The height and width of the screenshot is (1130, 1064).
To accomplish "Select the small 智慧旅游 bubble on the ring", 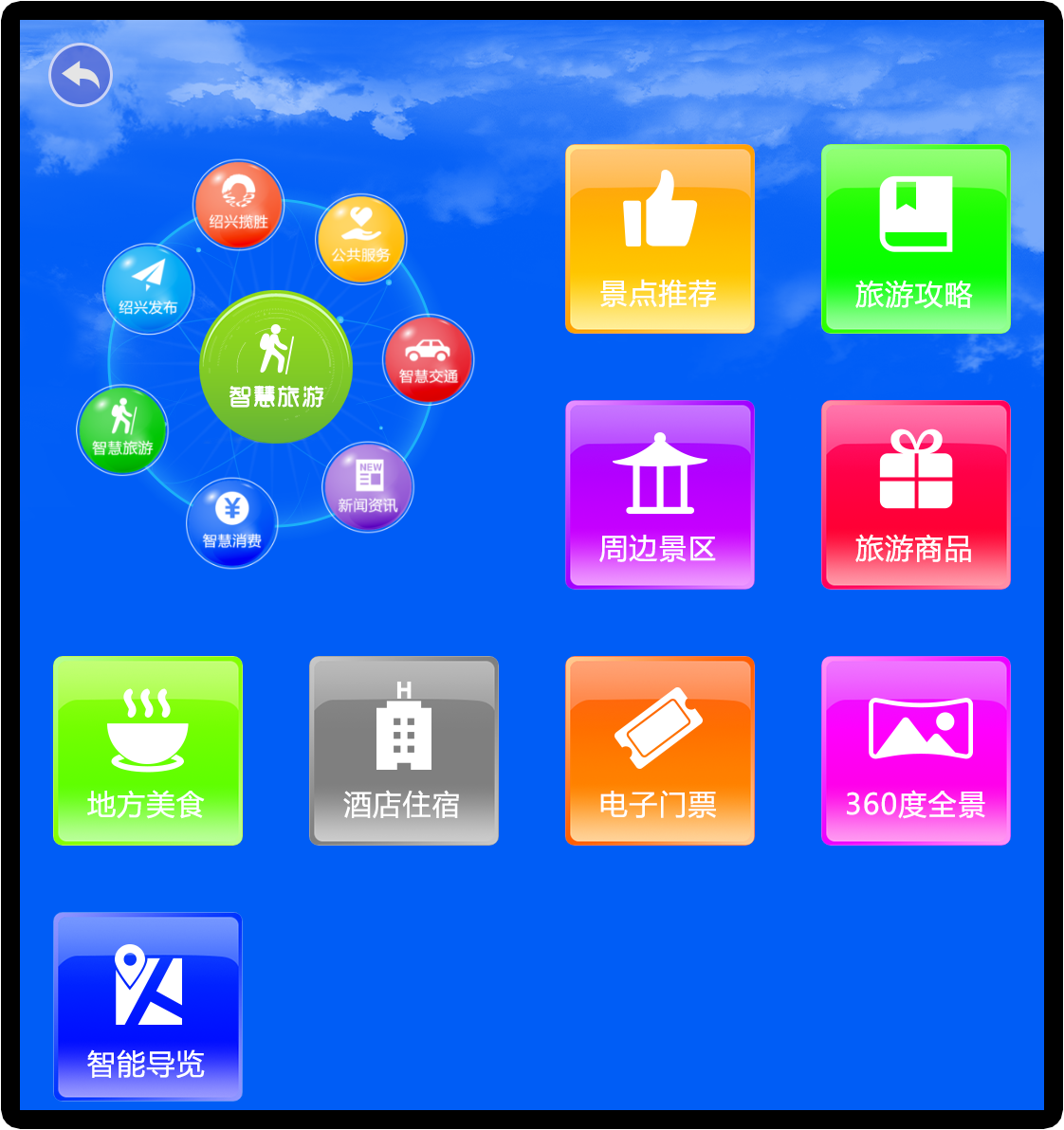I will [x=122, y=429].
